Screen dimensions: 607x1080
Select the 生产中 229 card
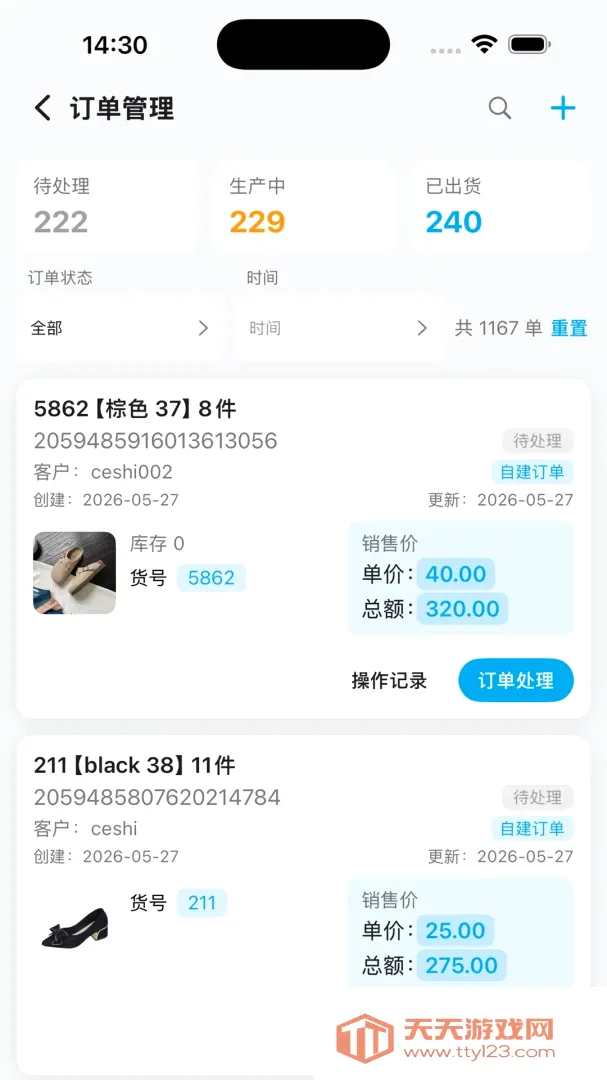(x=304, y=207)
